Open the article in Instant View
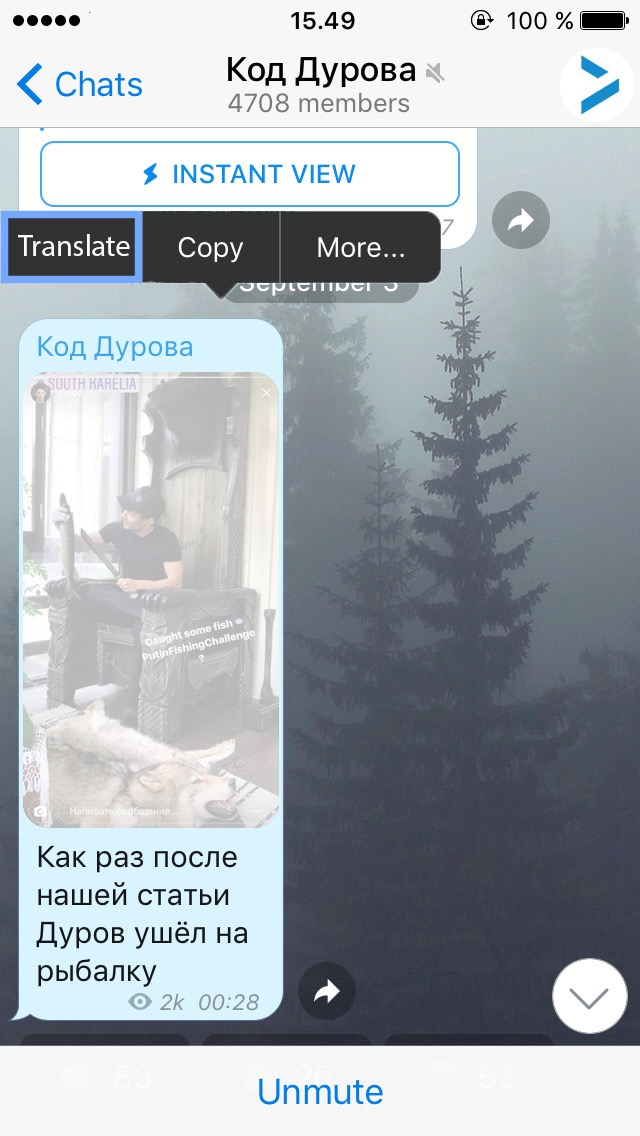Viewport: 640px width, 1136px height. pyautogui.click(x=250, y=174)
